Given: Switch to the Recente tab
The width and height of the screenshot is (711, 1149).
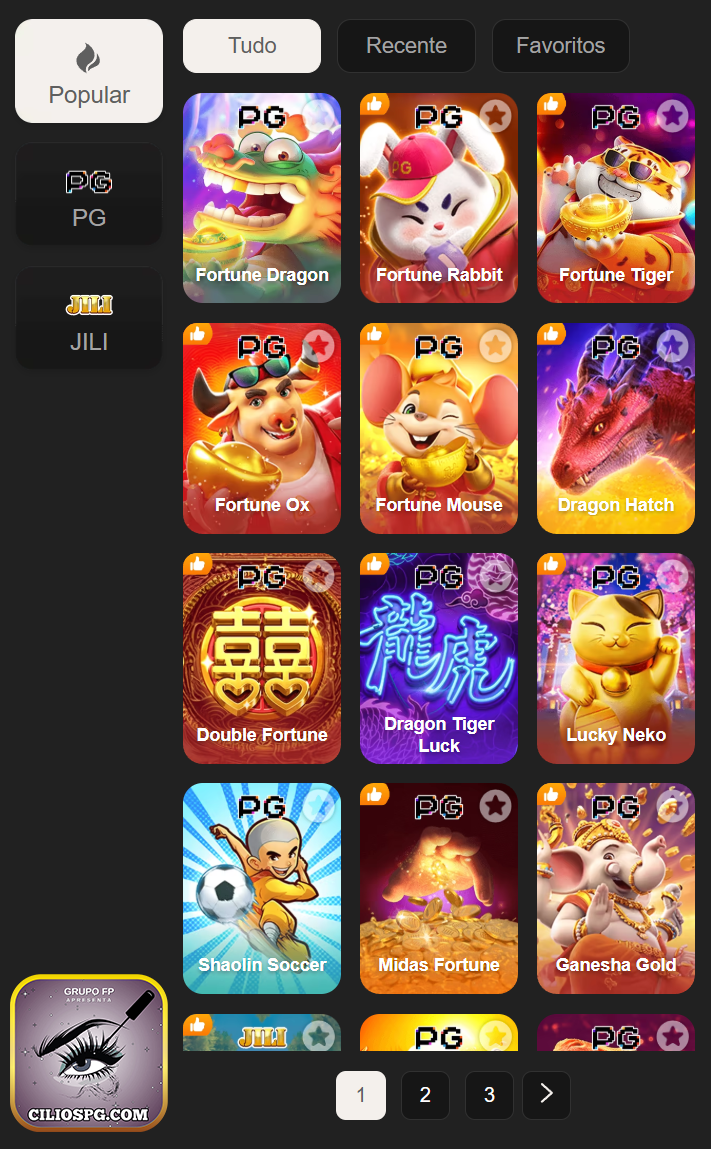Looking at the screenshot, I should click(406, 46).
